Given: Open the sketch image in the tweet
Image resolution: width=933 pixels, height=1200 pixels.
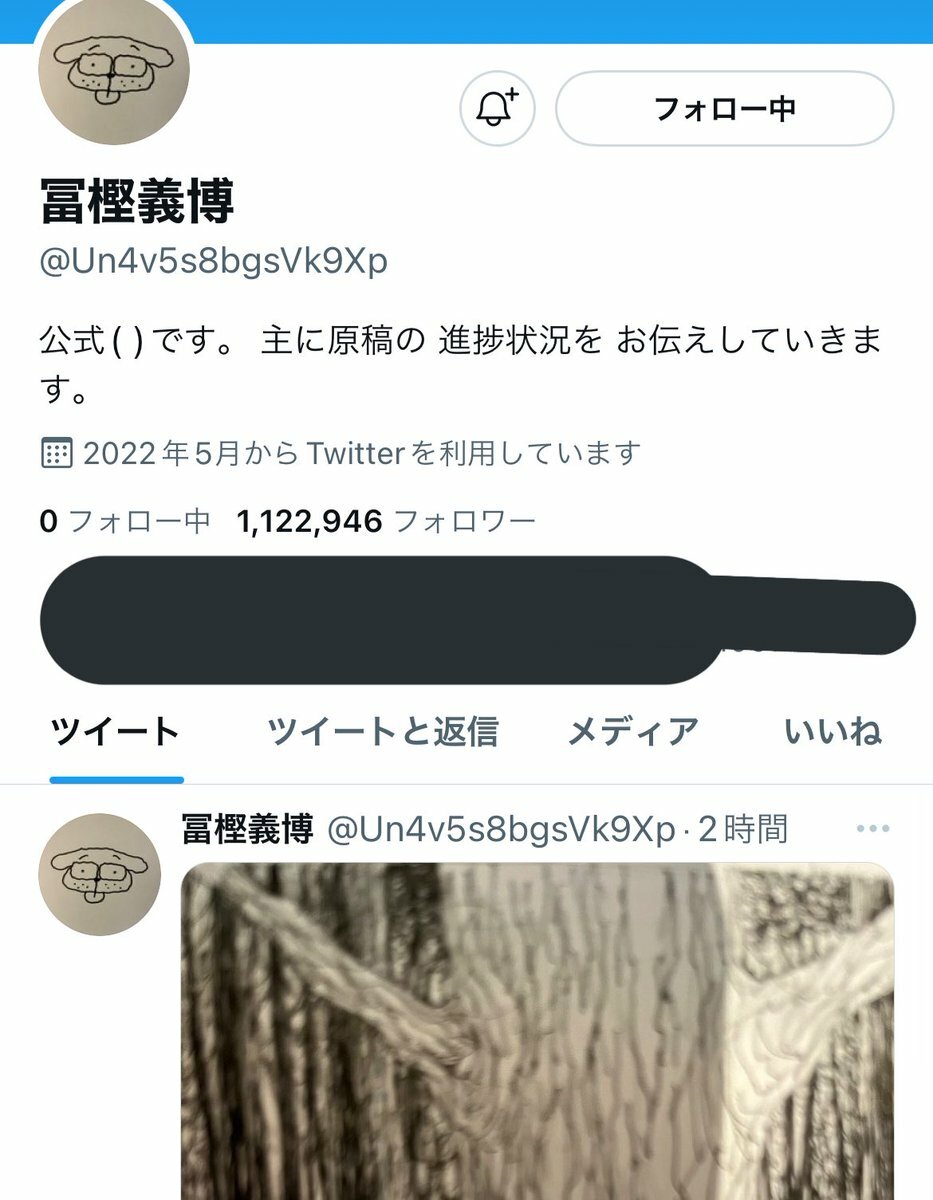Looking at the screenshot, I should tap(537, 1030).
